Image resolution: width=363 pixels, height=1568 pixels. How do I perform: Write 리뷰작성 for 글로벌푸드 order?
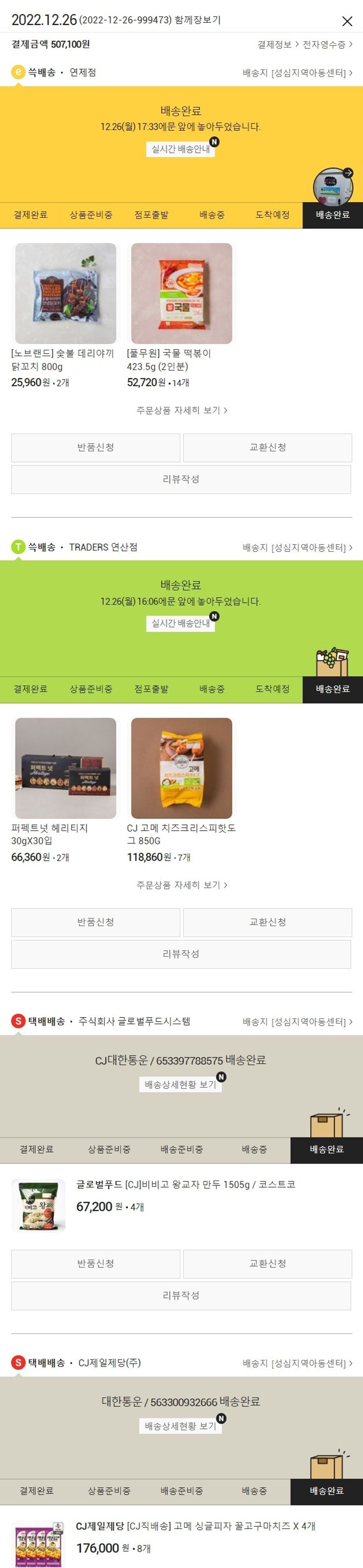[181, 1295]
